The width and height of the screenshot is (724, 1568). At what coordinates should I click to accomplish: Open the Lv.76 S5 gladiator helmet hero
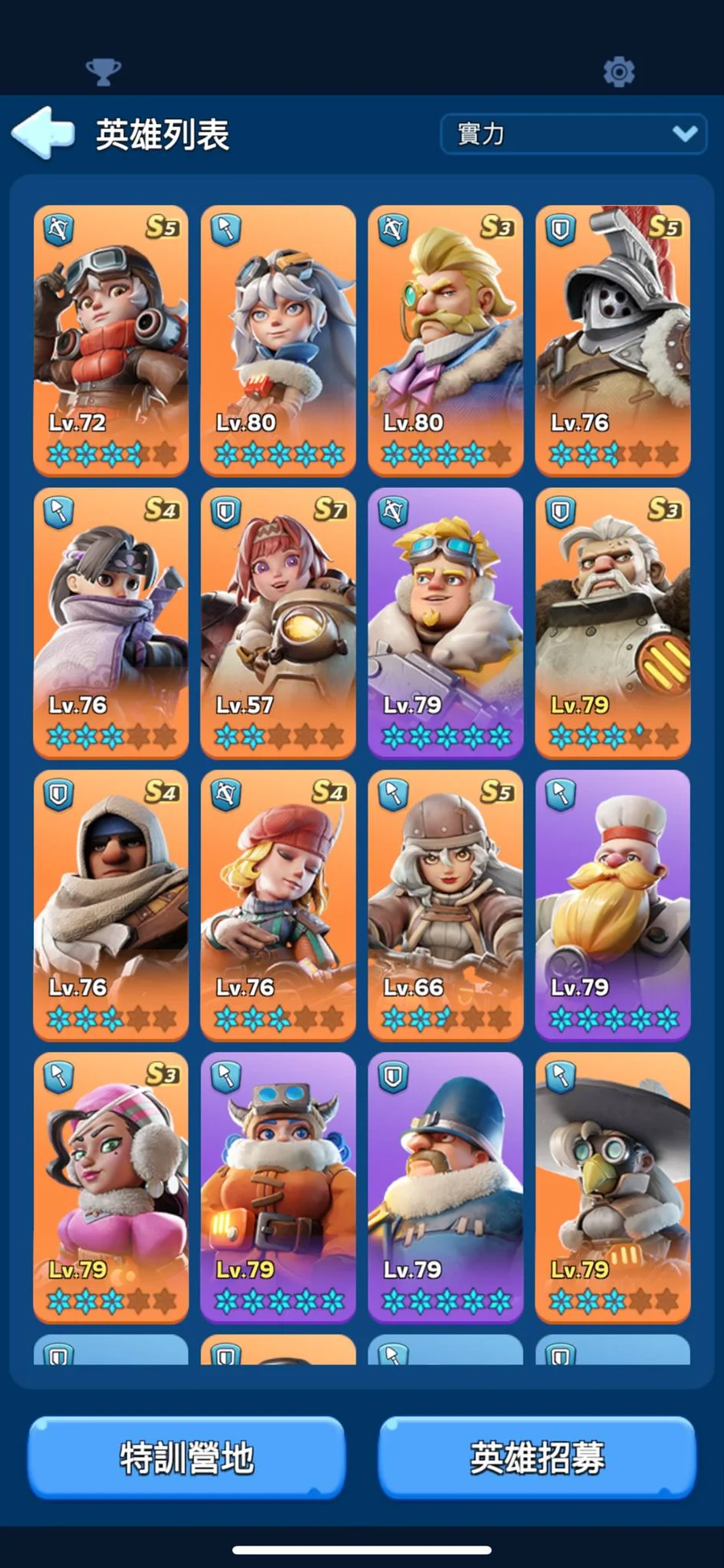(x=613, y=339)
